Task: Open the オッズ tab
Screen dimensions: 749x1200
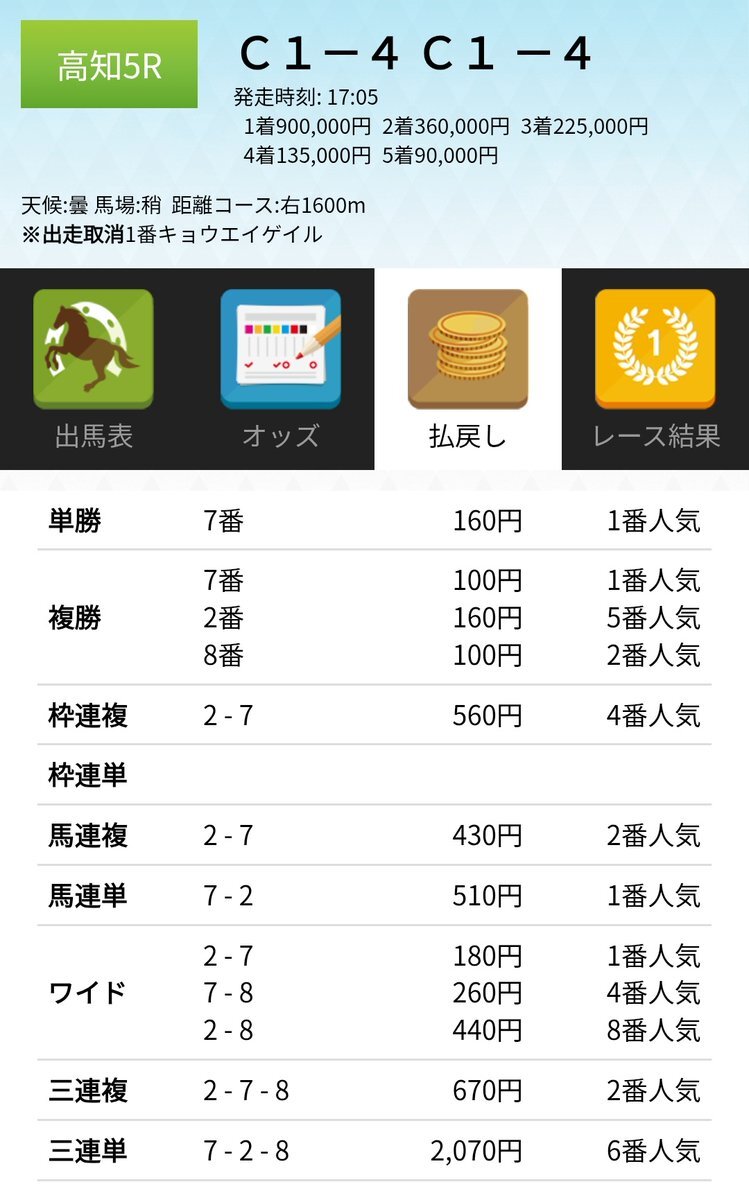Action: (x=280, y=369)
